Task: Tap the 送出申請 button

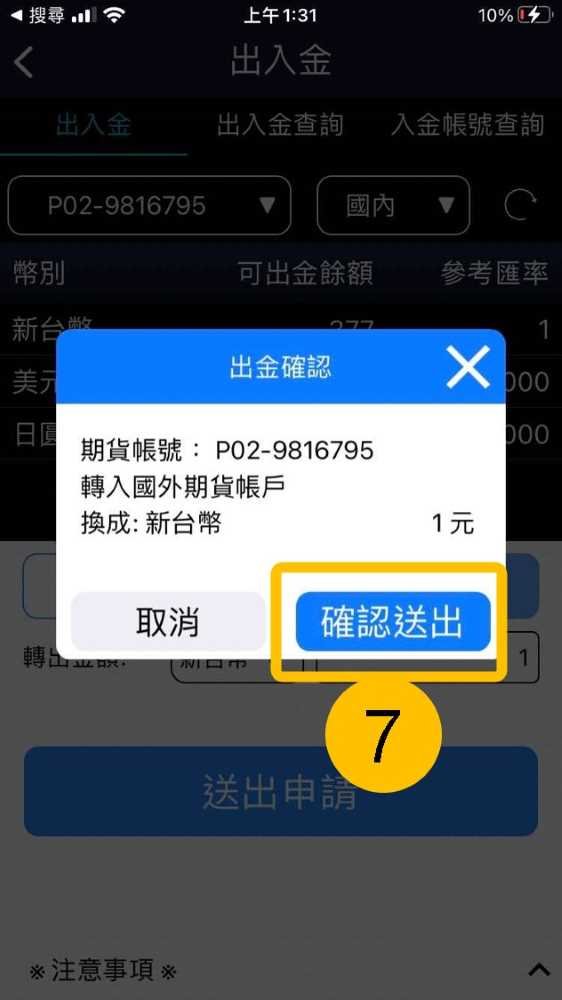Action: pos(281,791)
